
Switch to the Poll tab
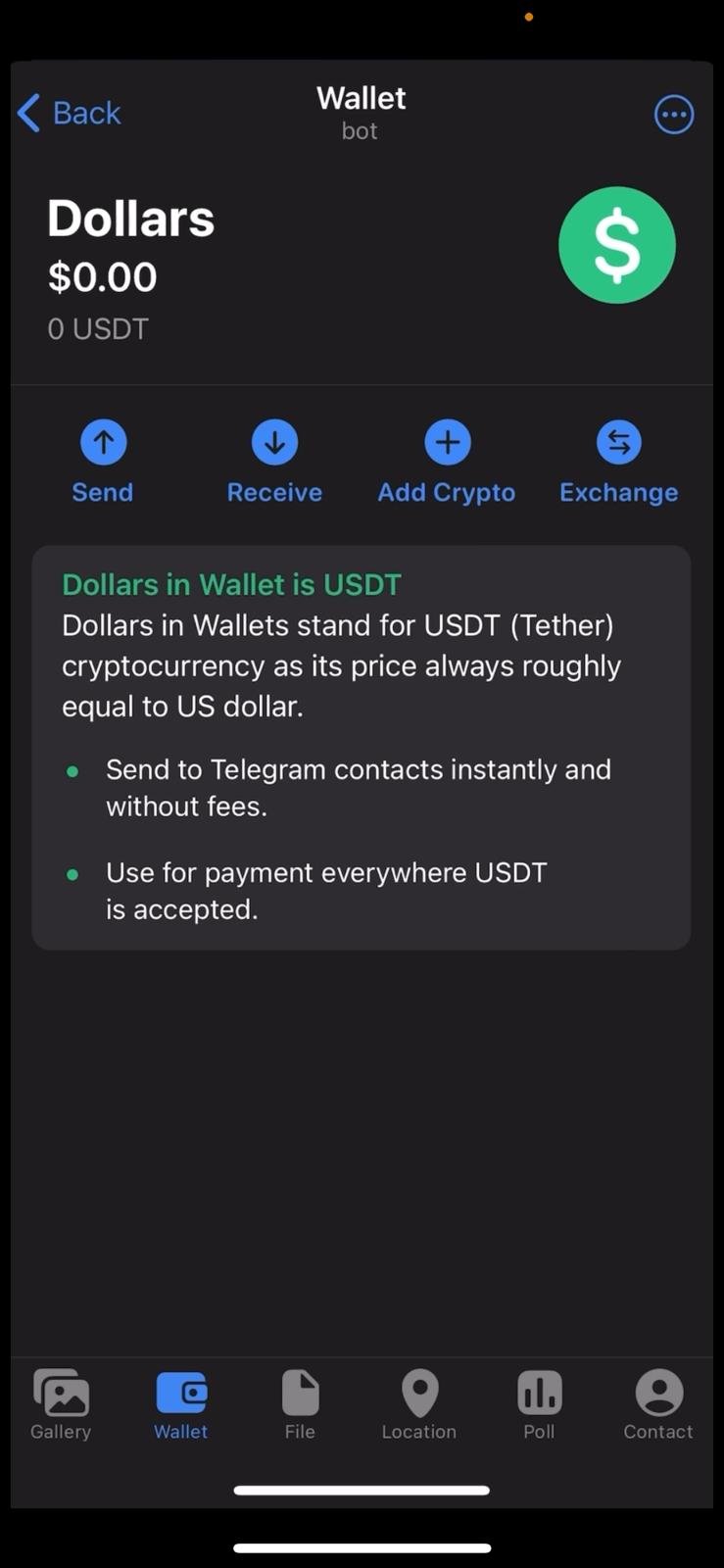[x=539, y=1404]
